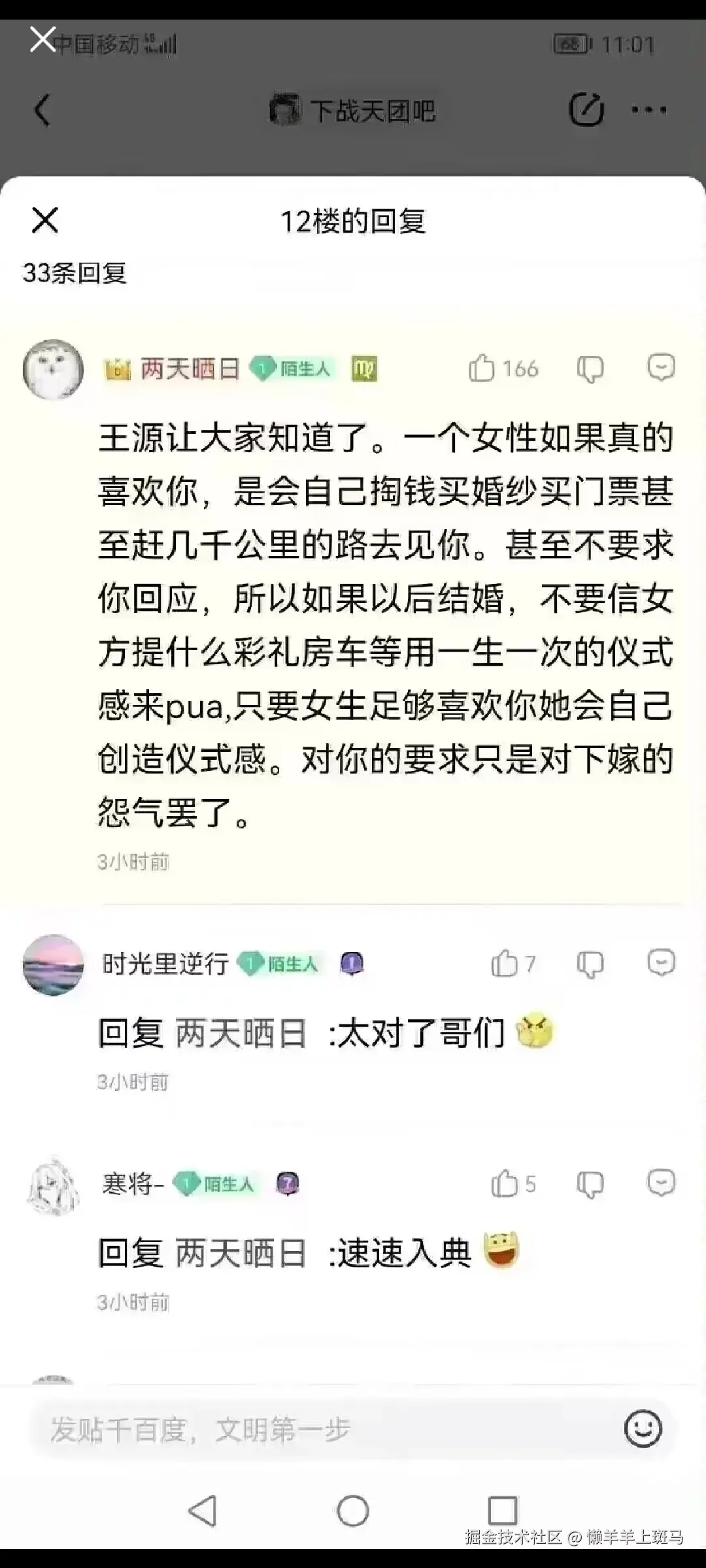This screenshot has height=1568, width=706.
Task: Like 时光里逆行's reply
Action: click(x=505, y=964)
